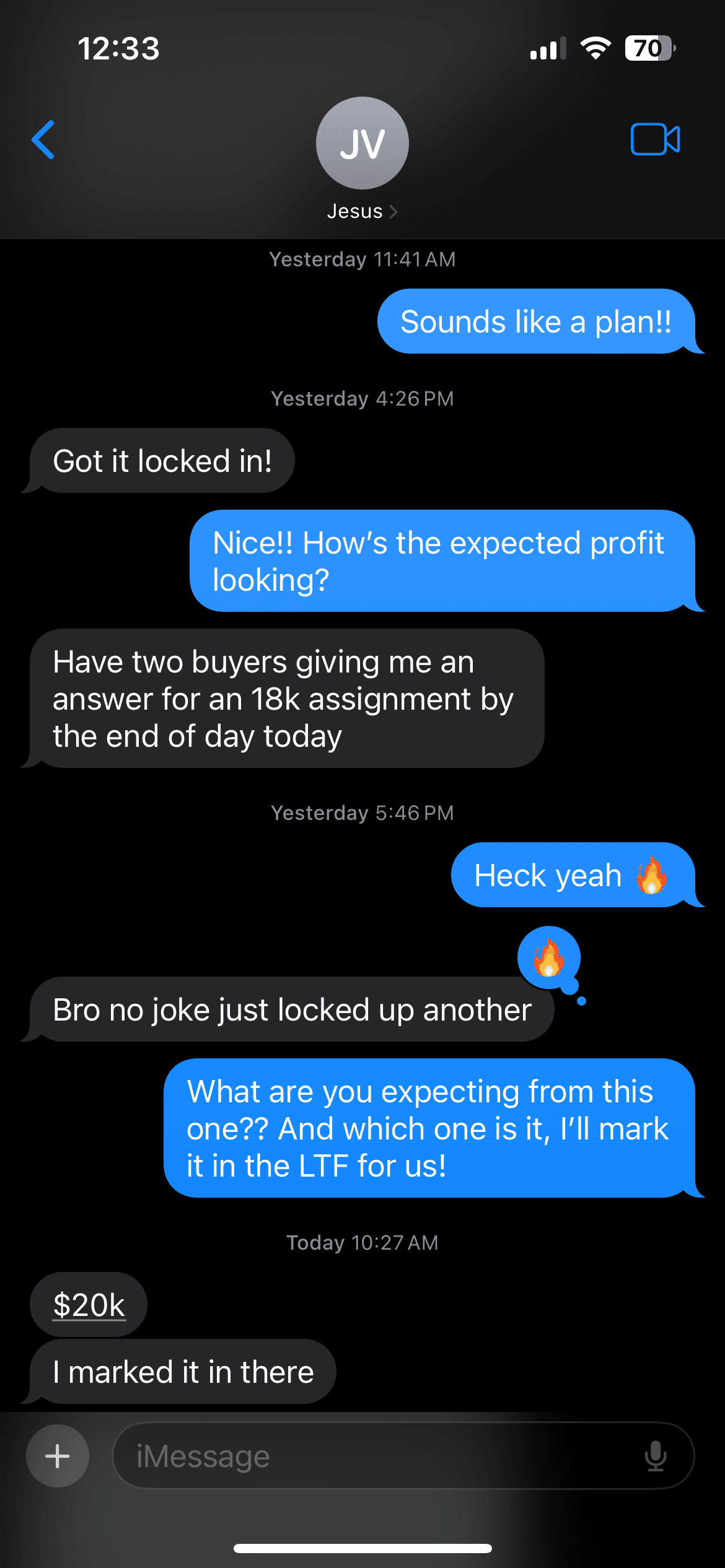Tap the cellular signal indicator
The image size is (725, 1568).
tap(548, 48)
